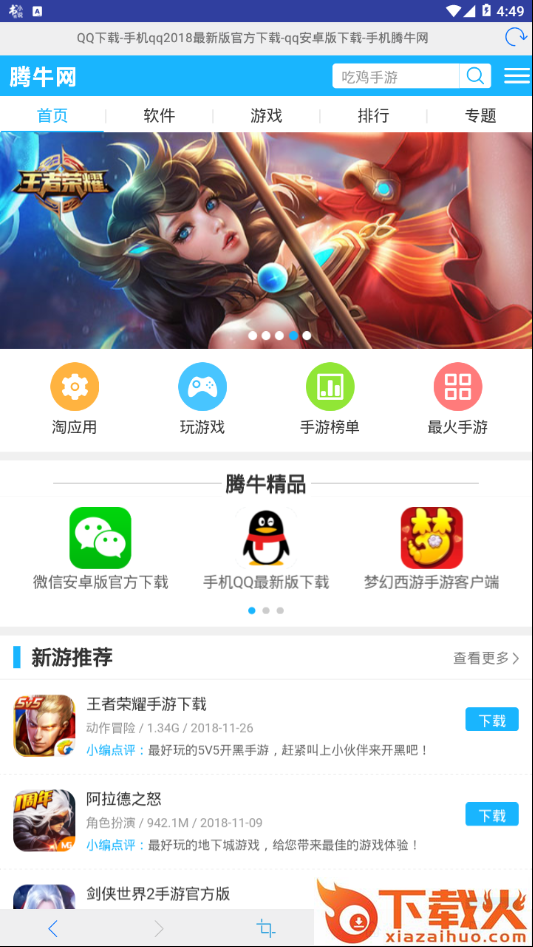This screenshot has width=533, height=947.
Task: Open the 王者荣耀 banner
Action: (266, 240)
